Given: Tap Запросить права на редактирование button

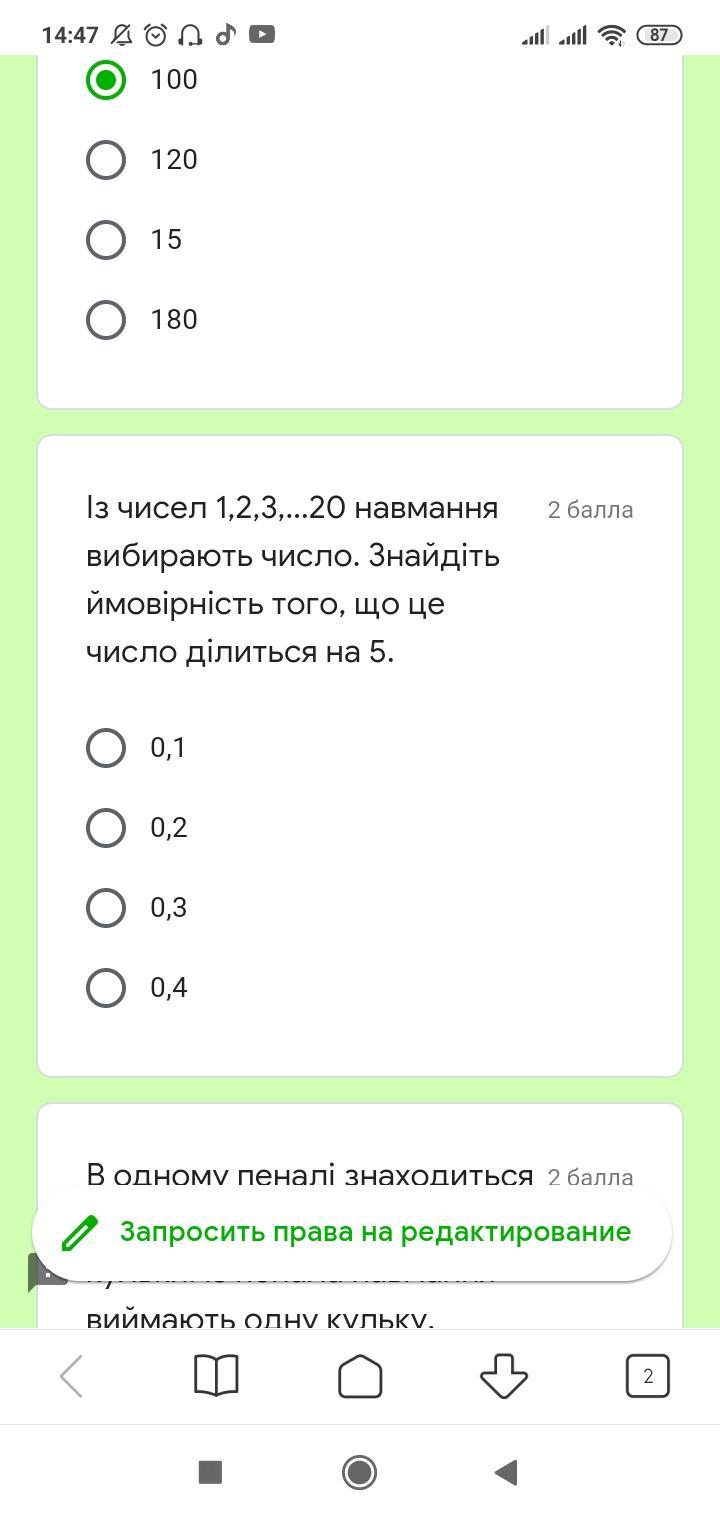Looking at the screenshot, I should (352, 1232).
